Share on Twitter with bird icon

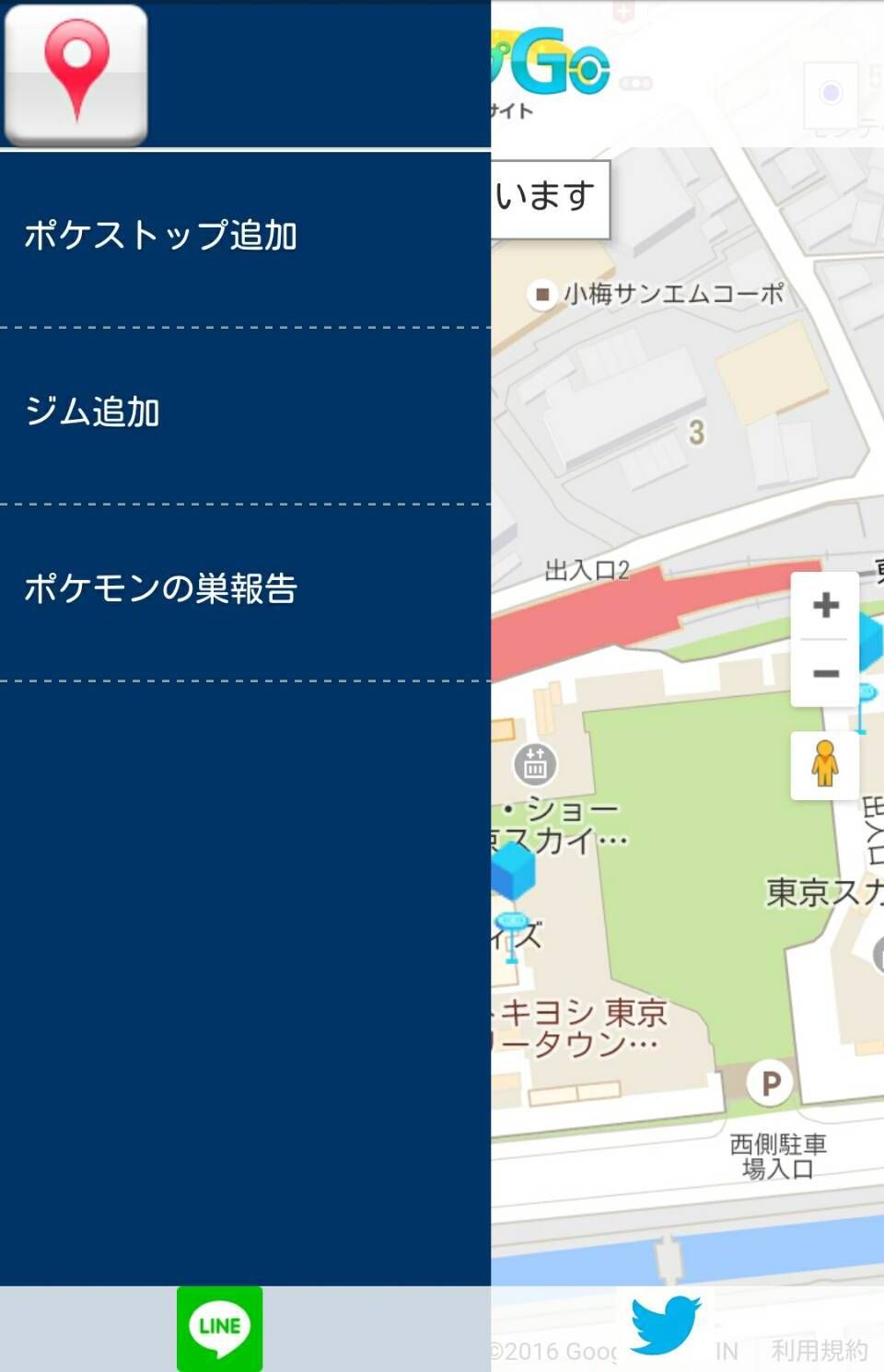665,1324
